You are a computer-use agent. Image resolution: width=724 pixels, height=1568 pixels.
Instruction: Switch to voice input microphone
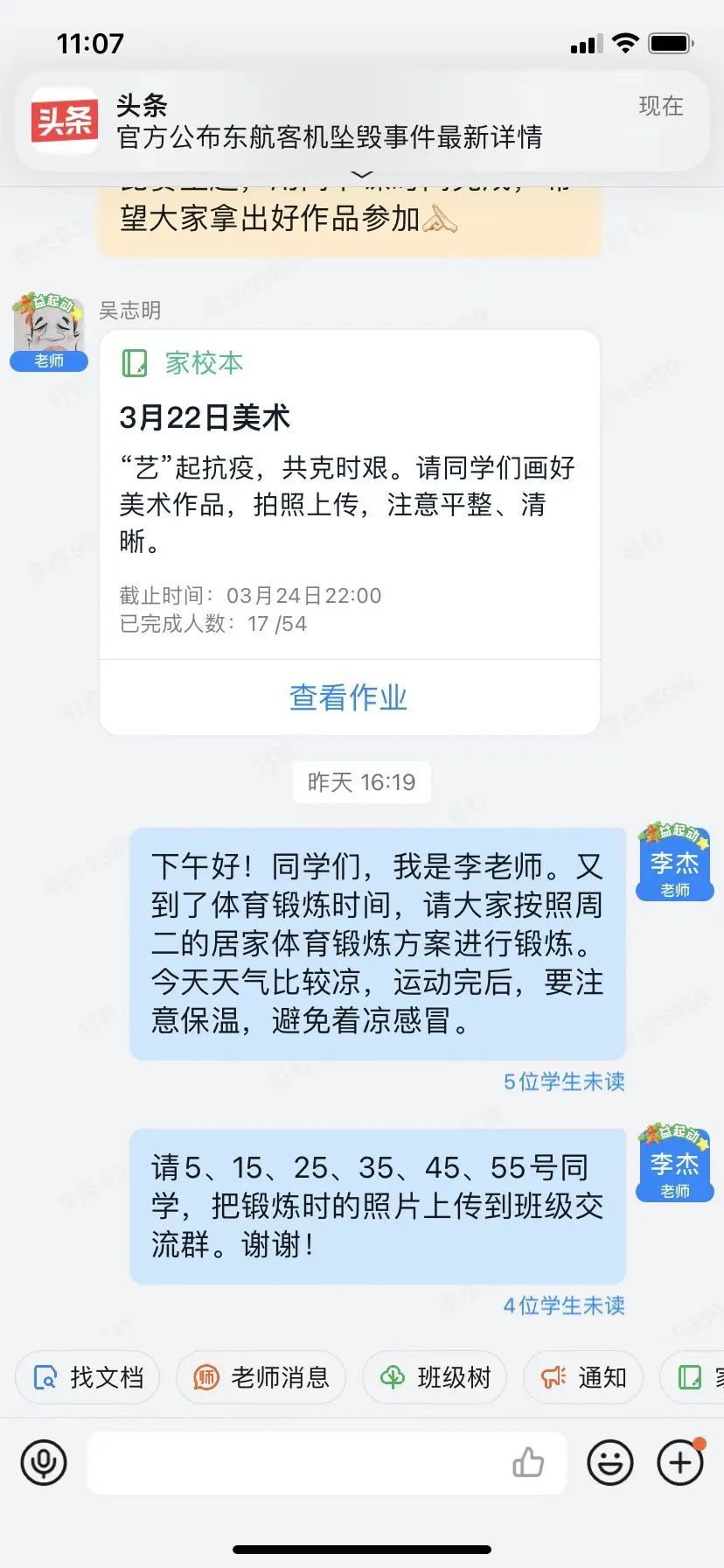pos(44,1463)
